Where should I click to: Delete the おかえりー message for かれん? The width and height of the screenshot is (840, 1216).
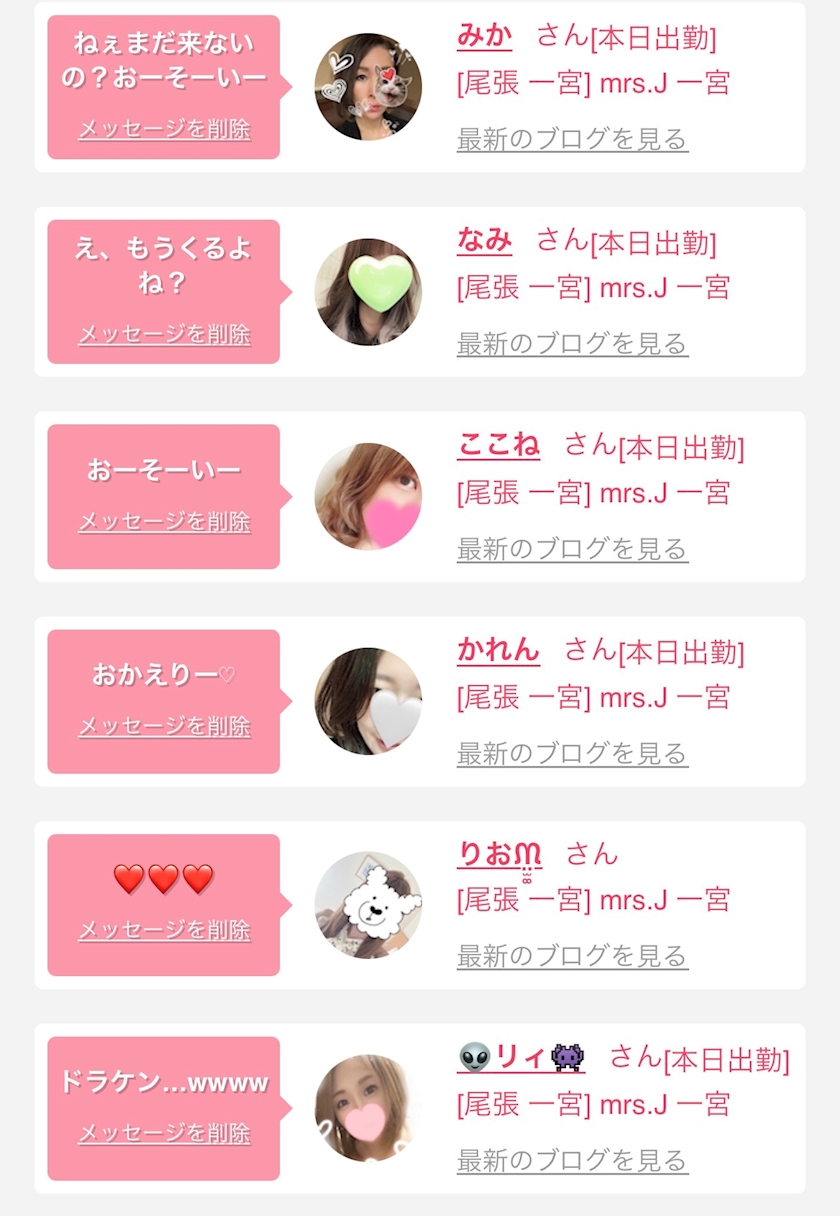164,726
